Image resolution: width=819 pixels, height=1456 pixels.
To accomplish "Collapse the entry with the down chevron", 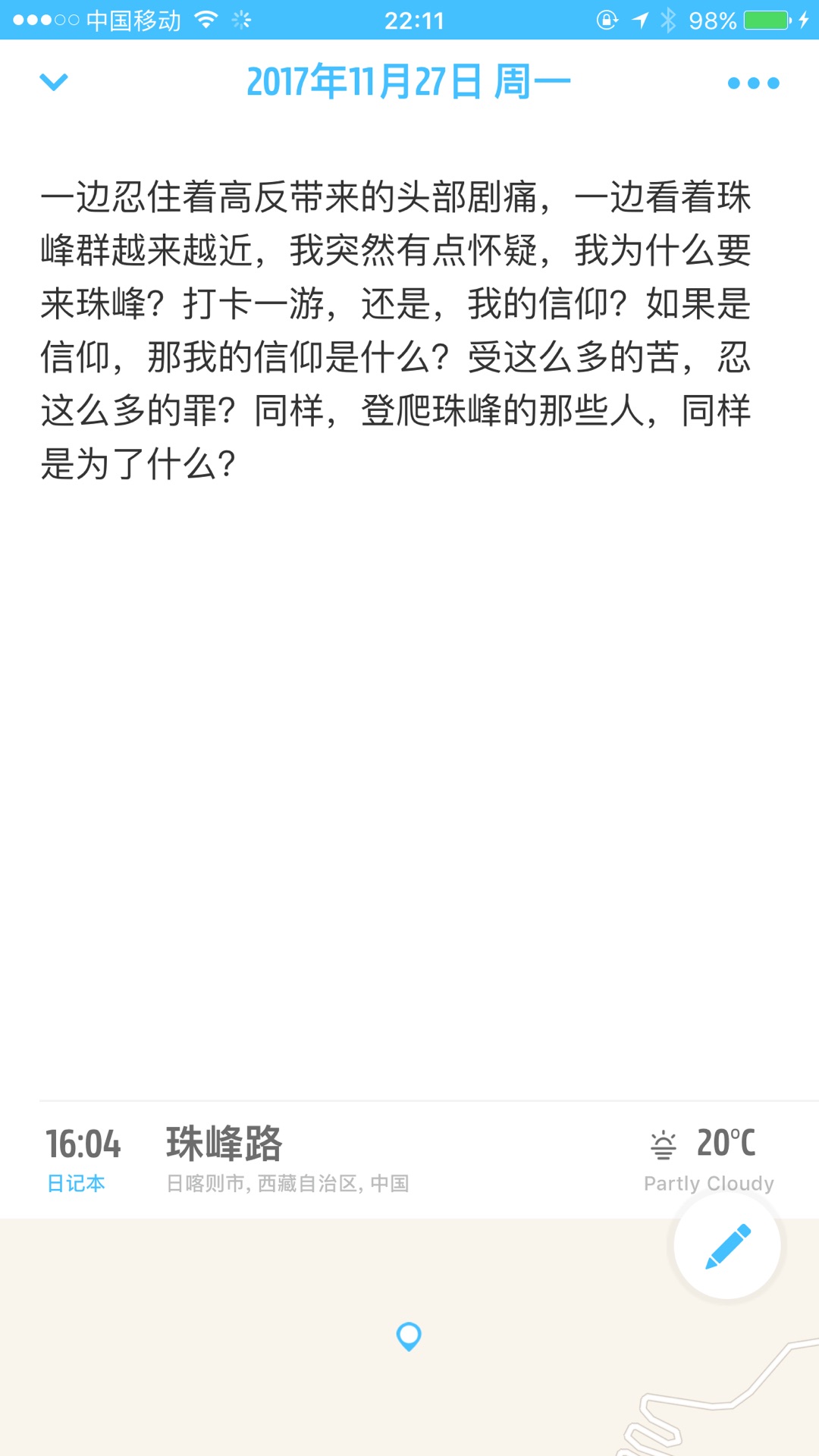I will (54, 82).
